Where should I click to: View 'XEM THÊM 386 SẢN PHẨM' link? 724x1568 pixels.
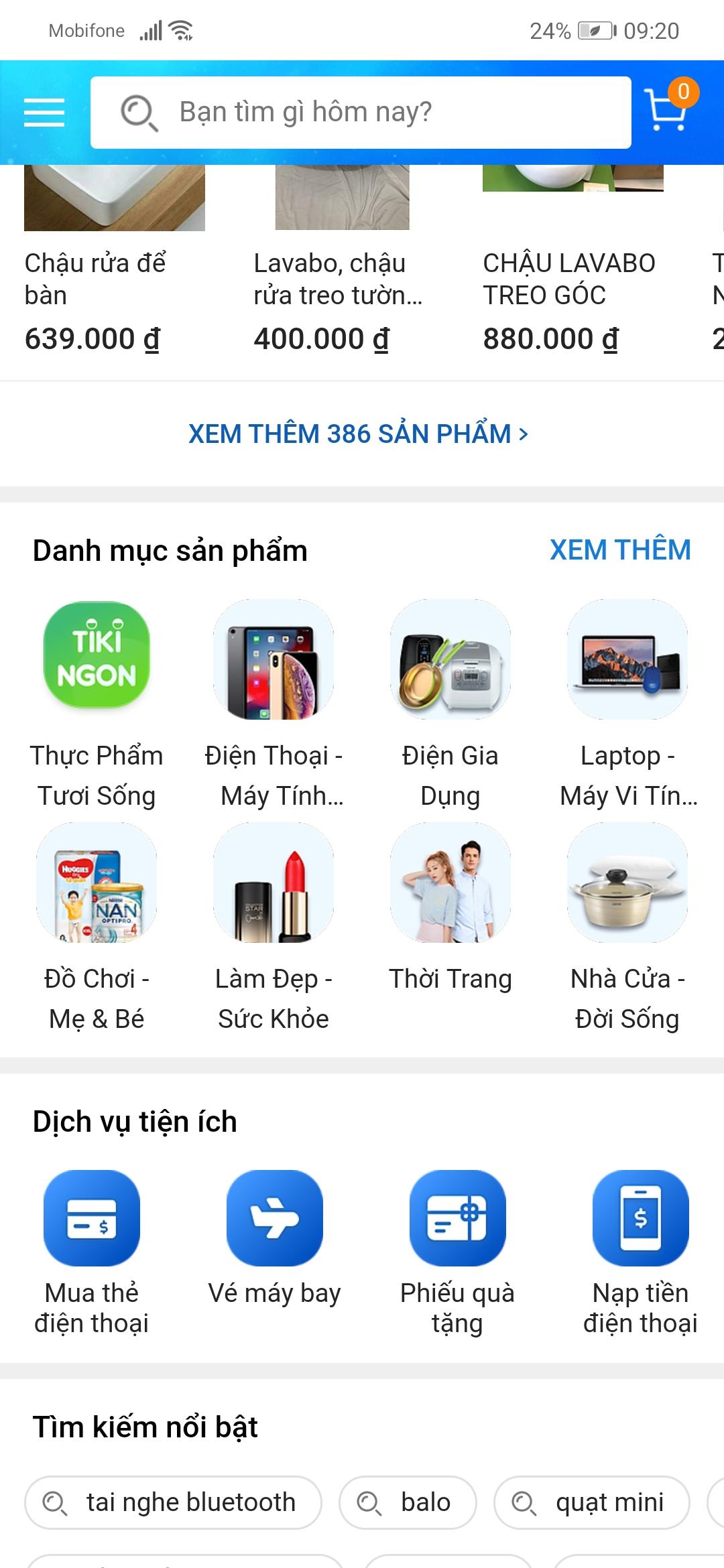click(x=359, y=434)
